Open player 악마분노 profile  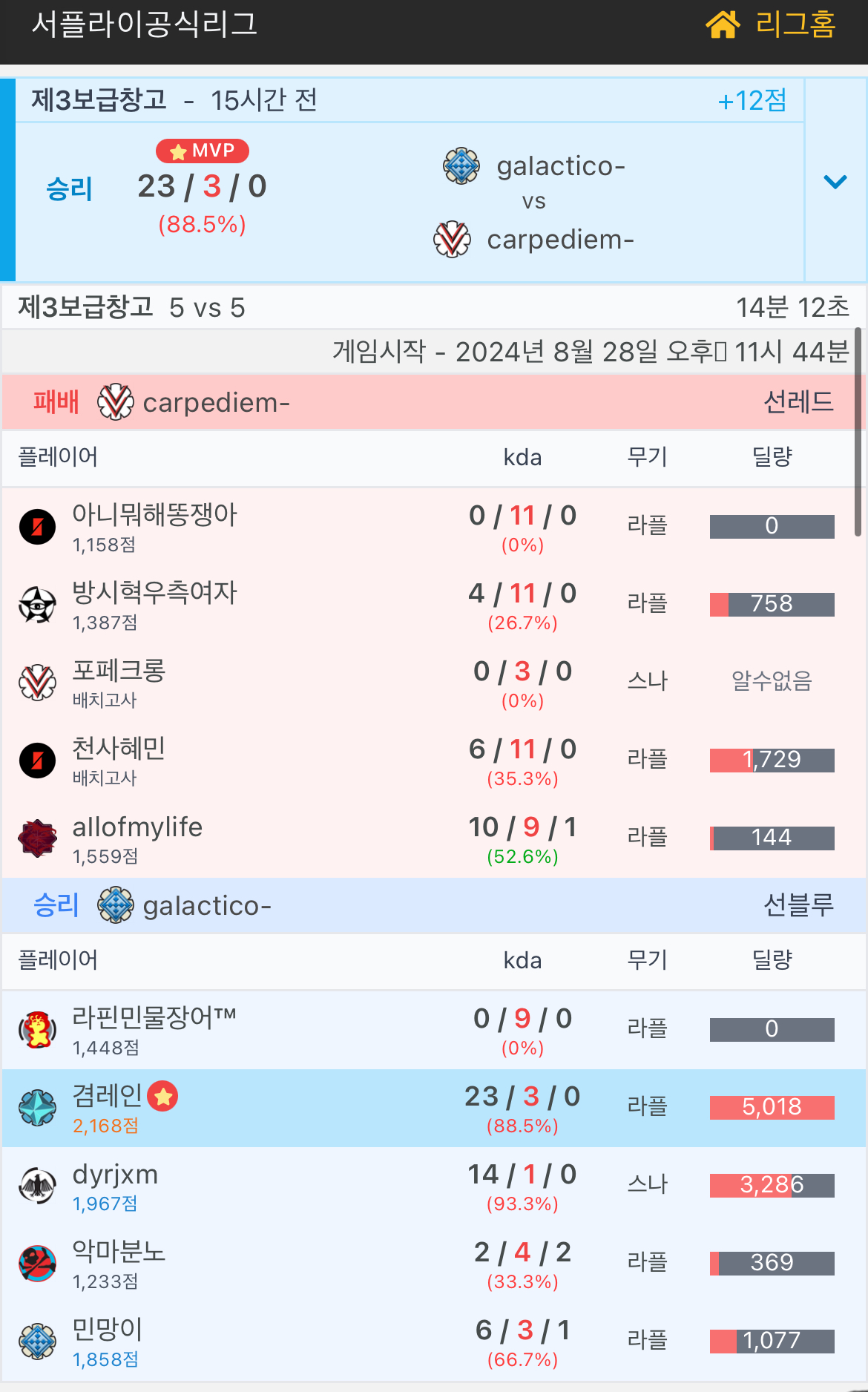pos(119,1252)
